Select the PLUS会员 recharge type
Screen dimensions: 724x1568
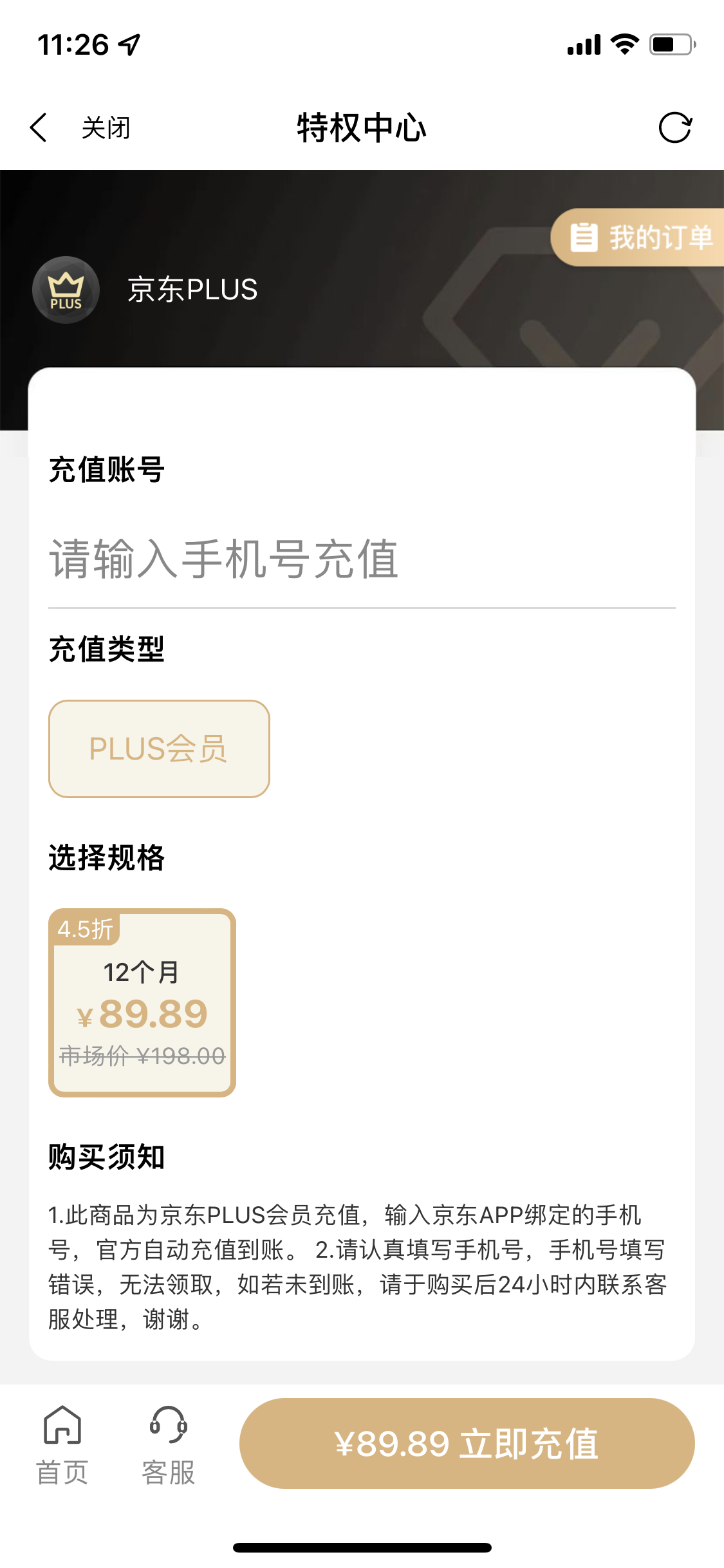pyautogui.click(x=159, y=749)
